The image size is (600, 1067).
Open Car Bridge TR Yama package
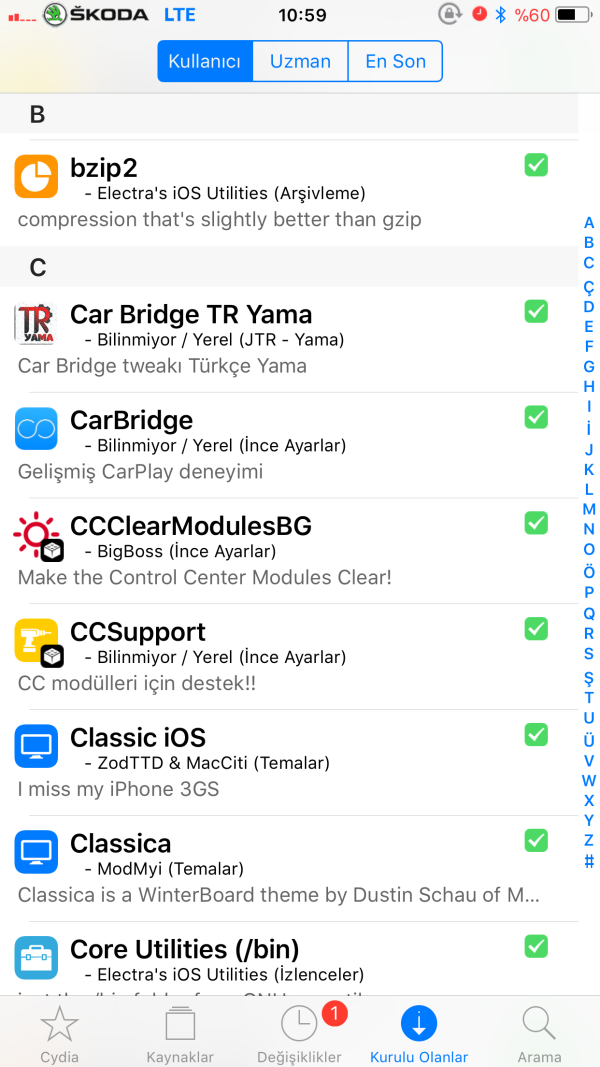click(280, 338)
